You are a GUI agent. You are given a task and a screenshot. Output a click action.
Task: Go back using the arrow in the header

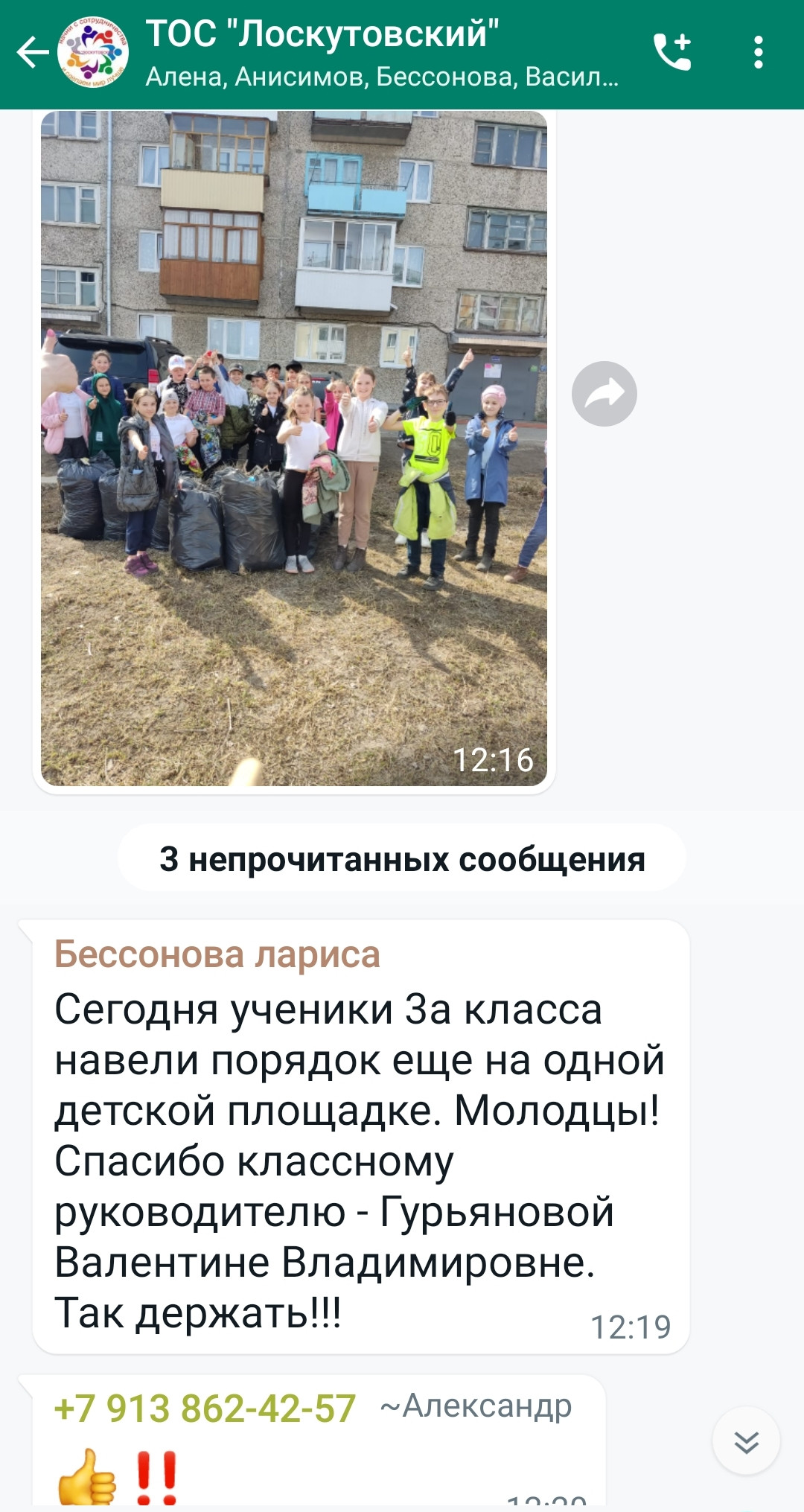(32, 53)
